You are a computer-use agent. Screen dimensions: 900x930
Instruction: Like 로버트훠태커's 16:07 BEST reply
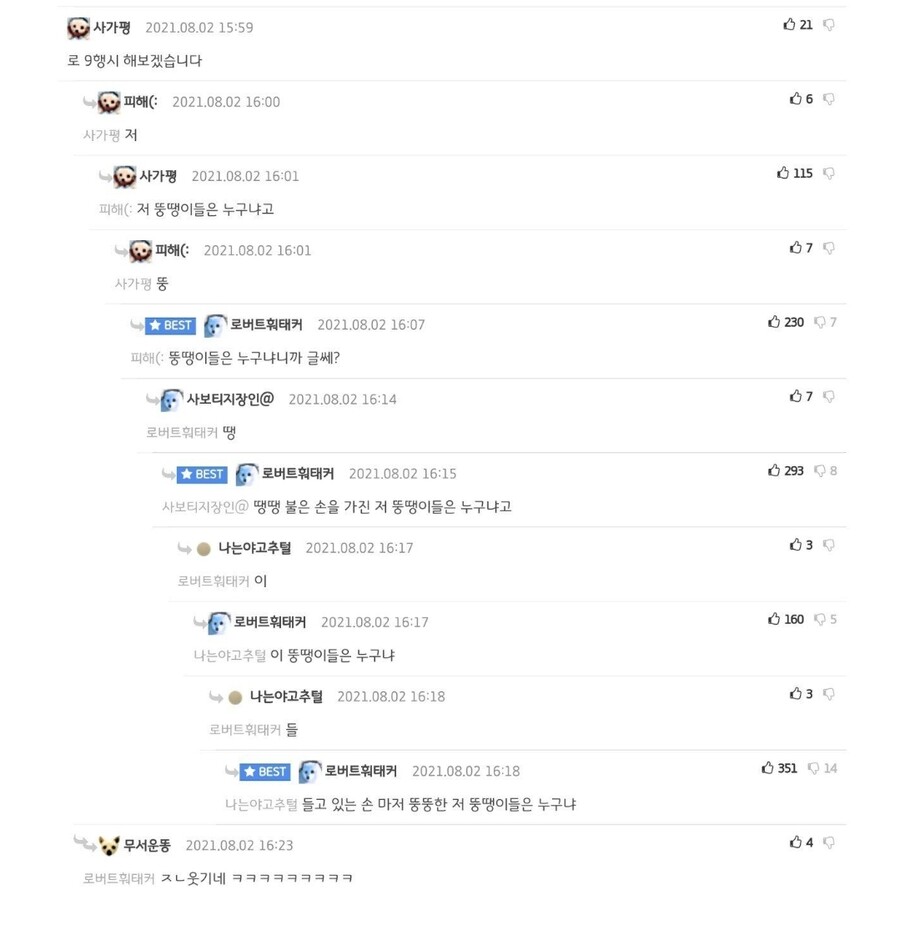coord(774,322)
